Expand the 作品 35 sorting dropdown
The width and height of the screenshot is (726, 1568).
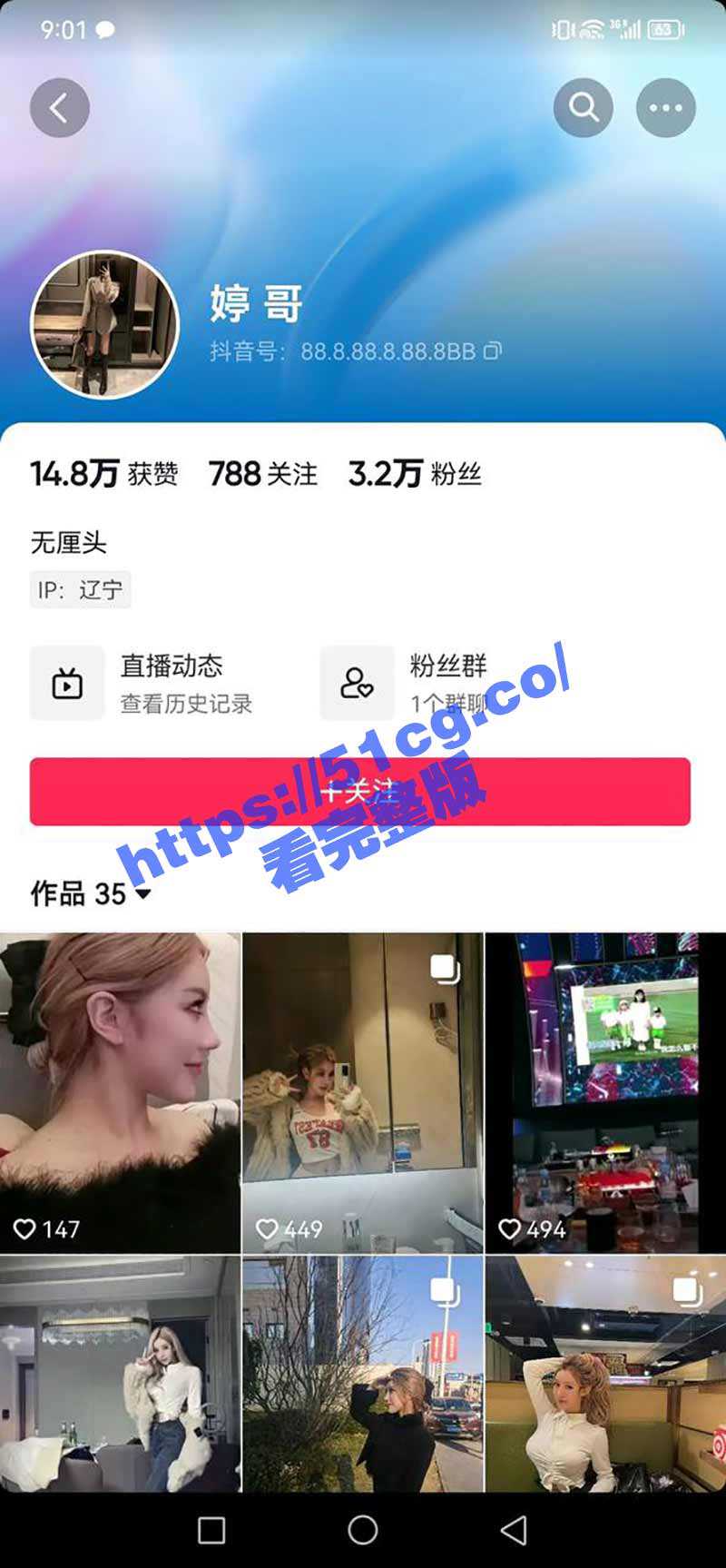143,894
